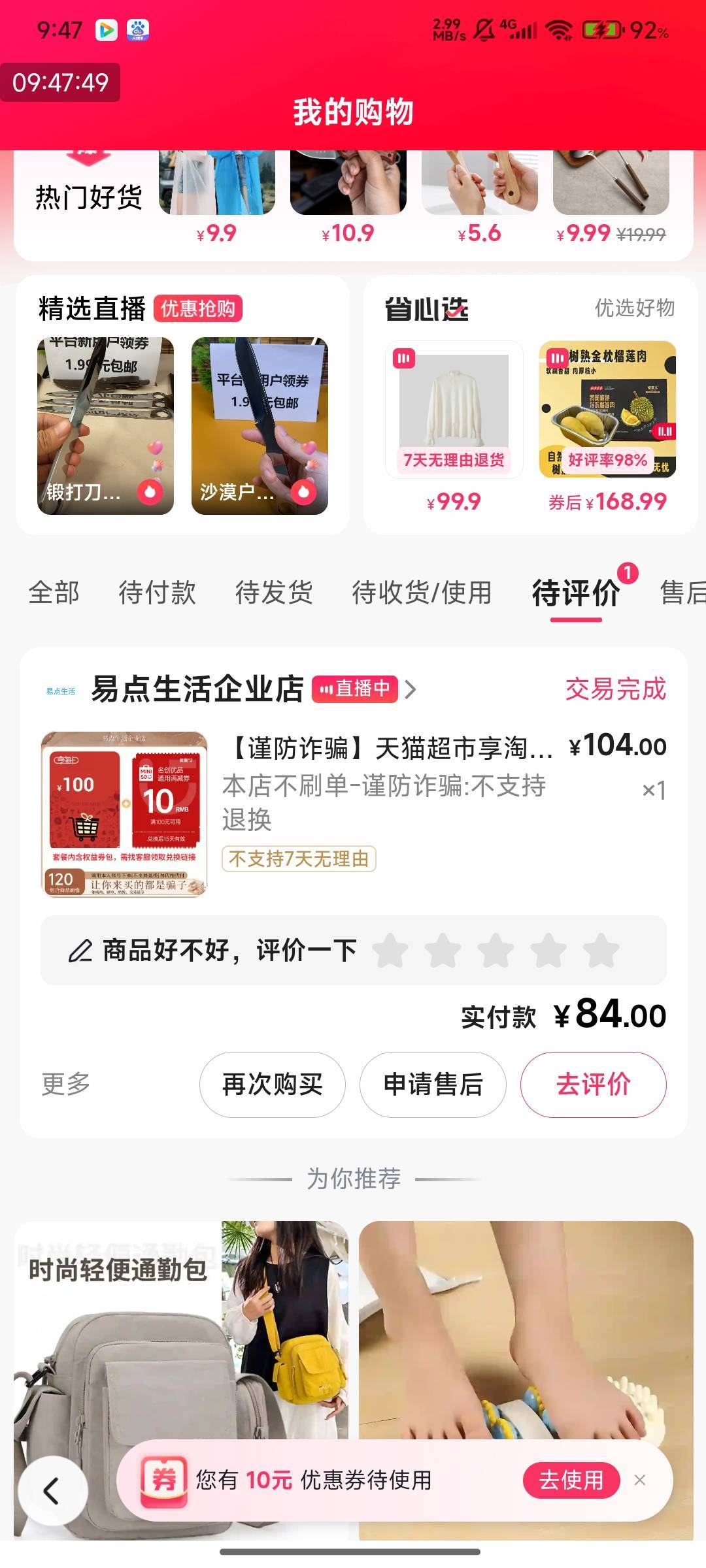Dismiss the coupon reminder banner
The image size is (706, 1568).
(640, 1480)
